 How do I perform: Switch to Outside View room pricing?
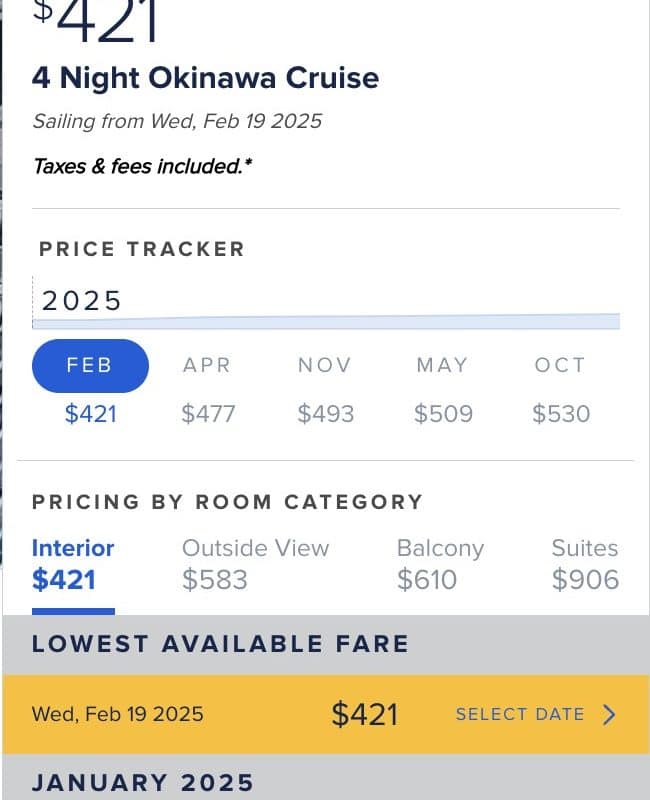coord(255,564)
